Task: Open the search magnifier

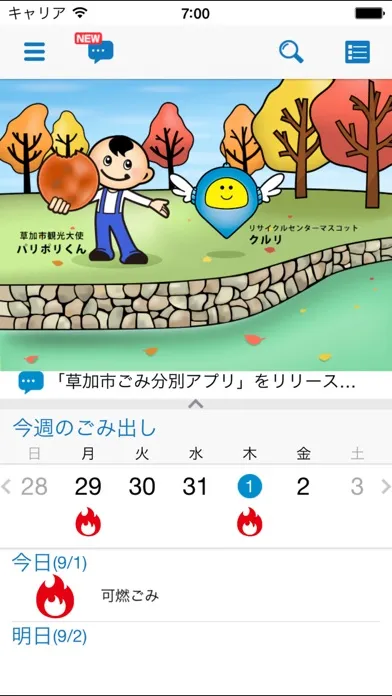Action: click(x=291, y=51)
